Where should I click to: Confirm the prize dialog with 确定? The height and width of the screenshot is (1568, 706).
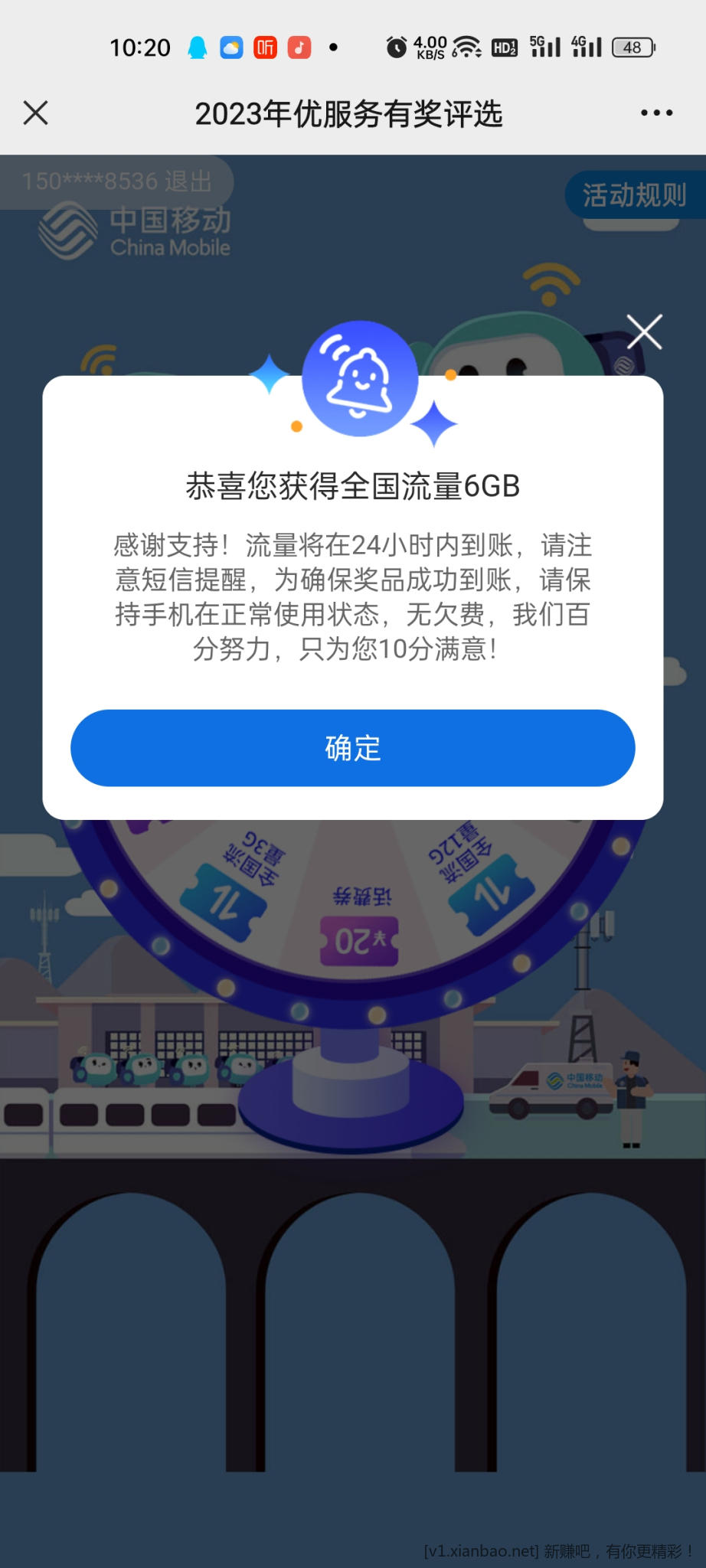click(x=352, y=748)
